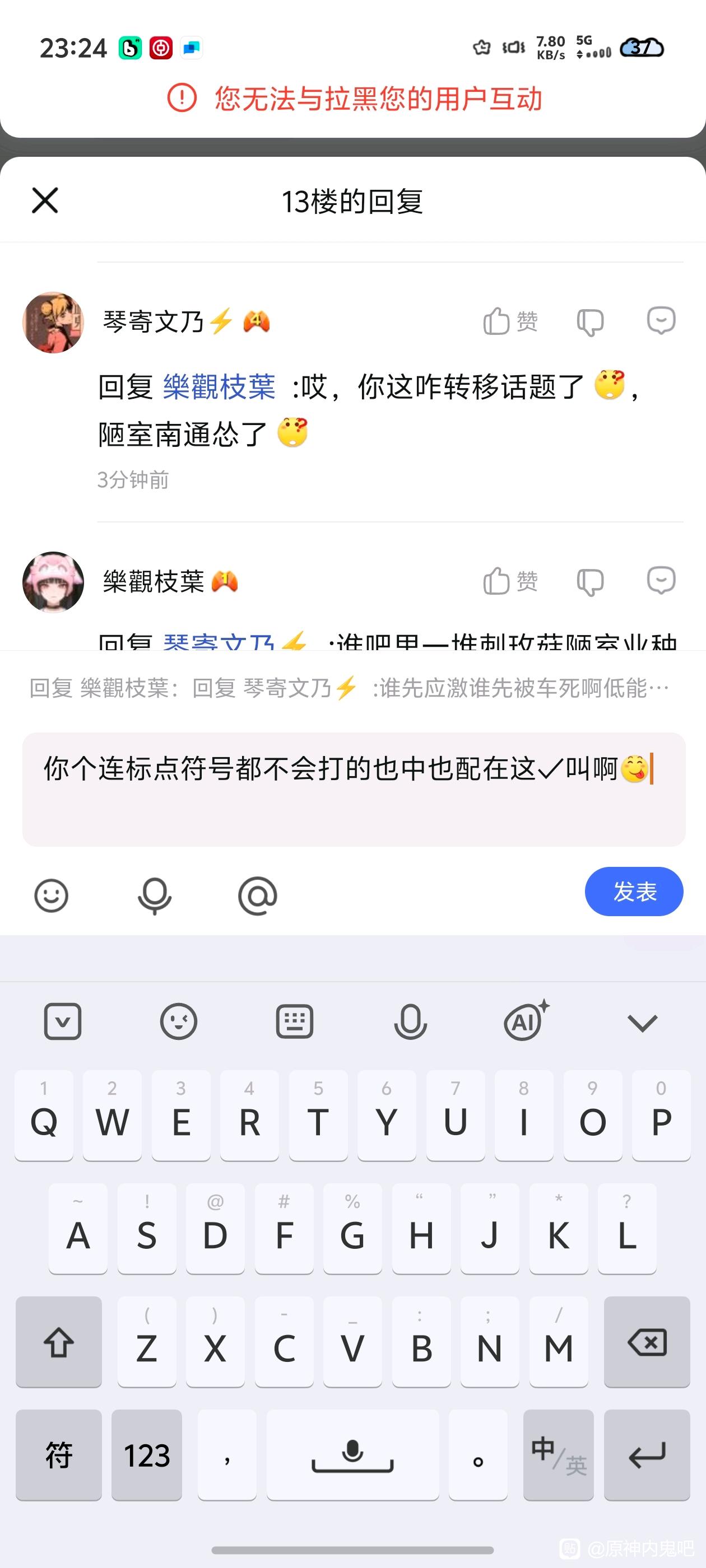This screenshot has height=1568, width=706.
Task: Start voice input from the reply toolbar
Action: 154,895
